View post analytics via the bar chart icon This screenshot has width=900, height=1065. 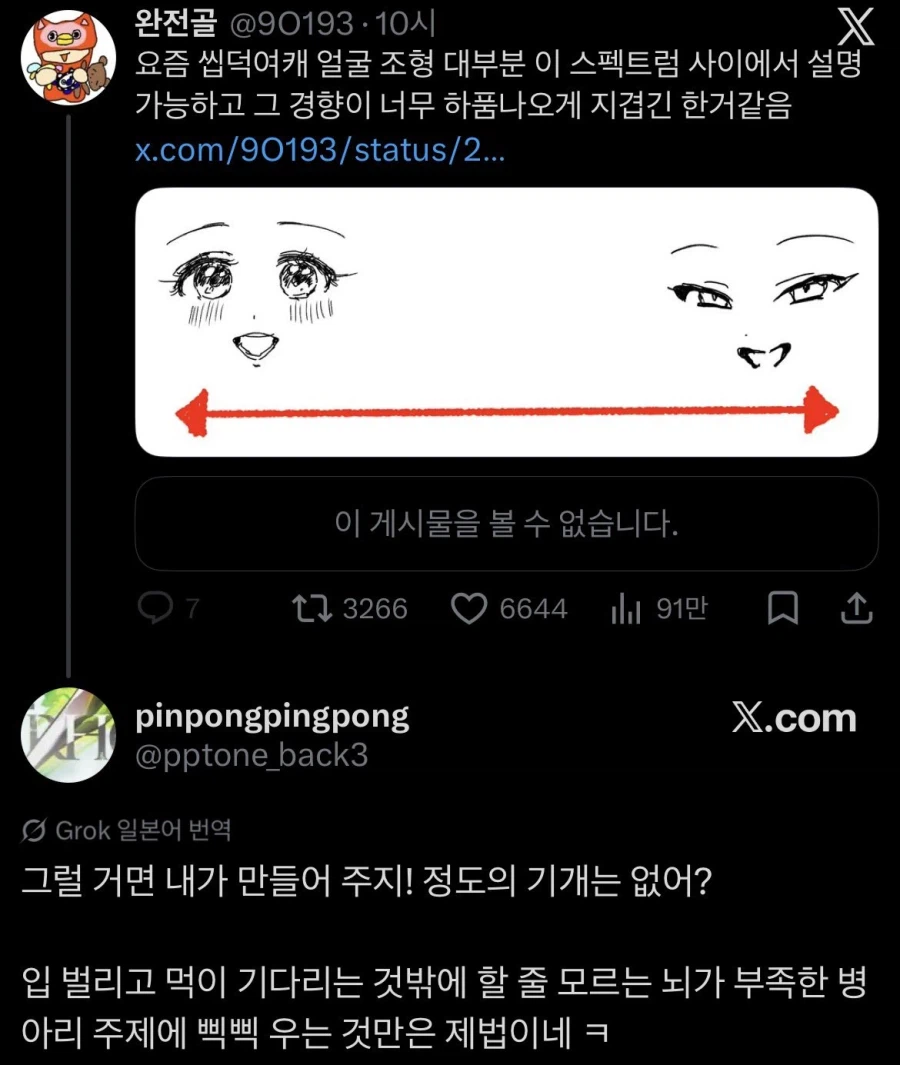pyautogui.click(x=627, y=607)
